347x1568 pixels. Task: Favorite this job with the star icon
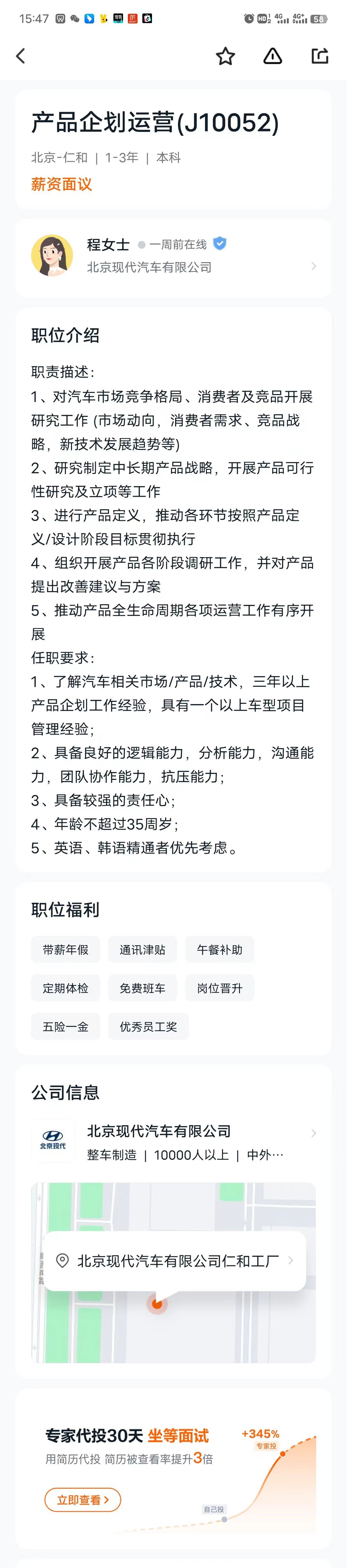click(x=225, y=56)
